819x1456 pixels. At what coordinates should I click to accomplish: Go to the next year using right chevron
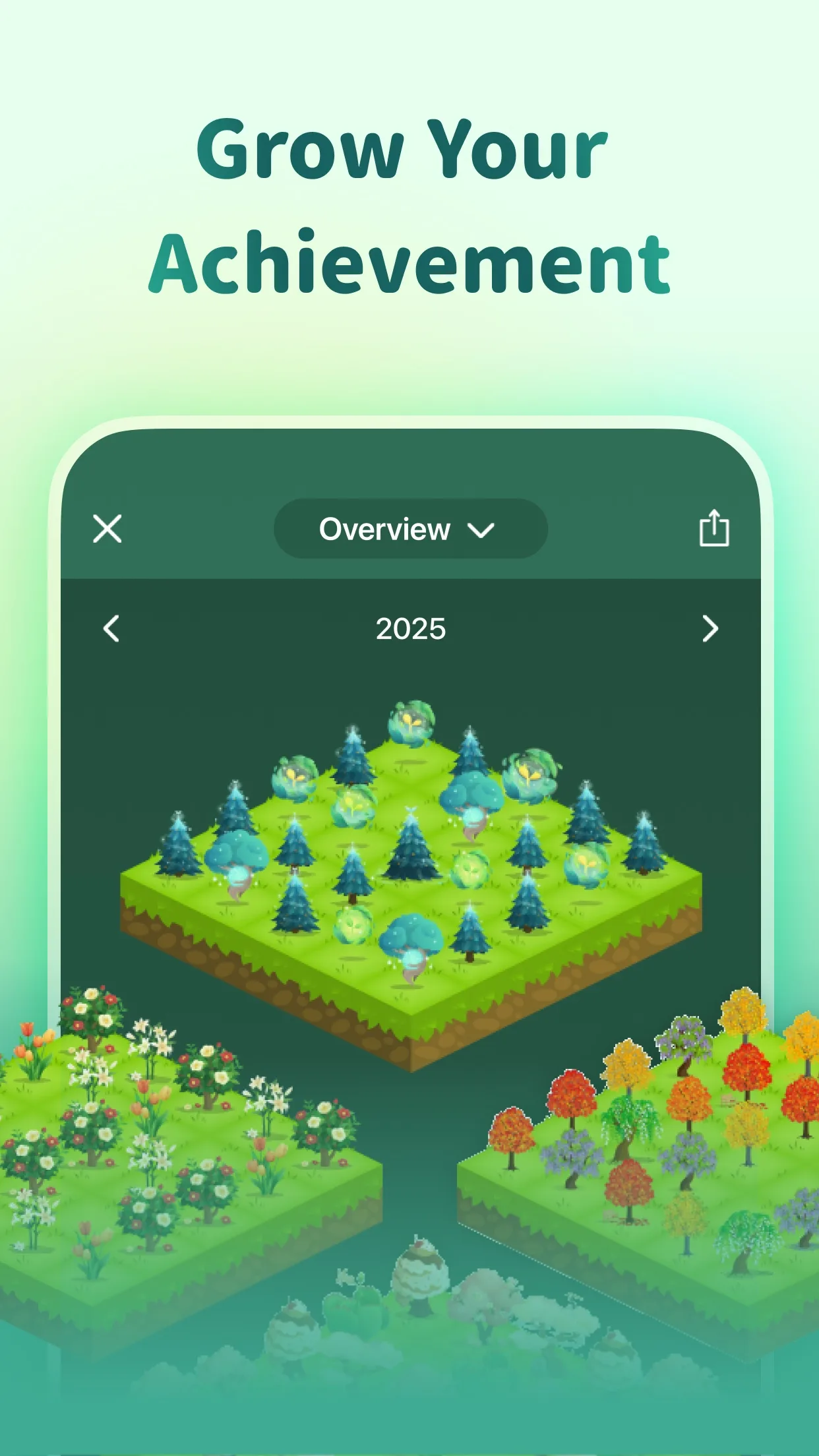click(x=710, y=629)
